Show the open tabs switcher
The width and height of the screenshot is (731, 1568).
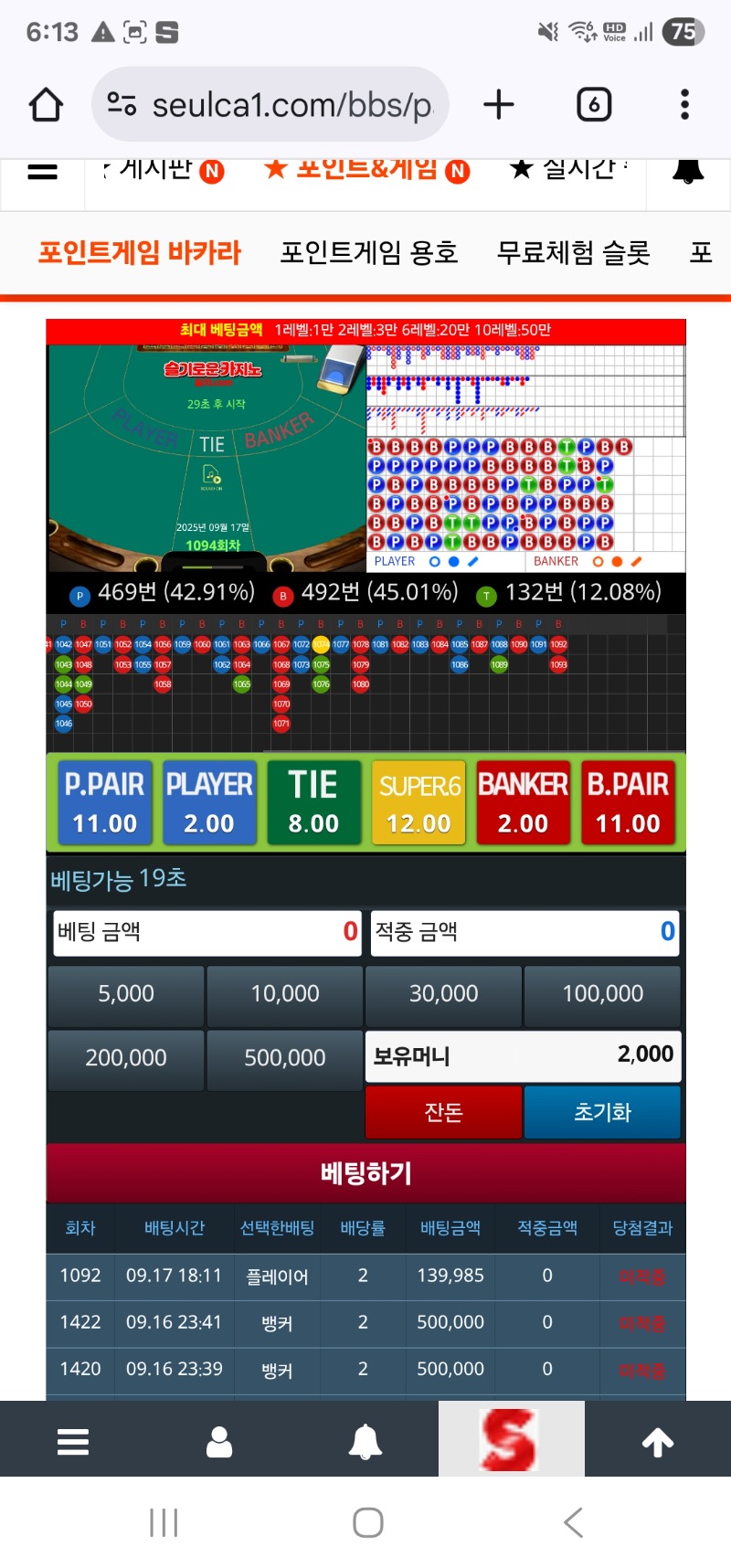594,105
